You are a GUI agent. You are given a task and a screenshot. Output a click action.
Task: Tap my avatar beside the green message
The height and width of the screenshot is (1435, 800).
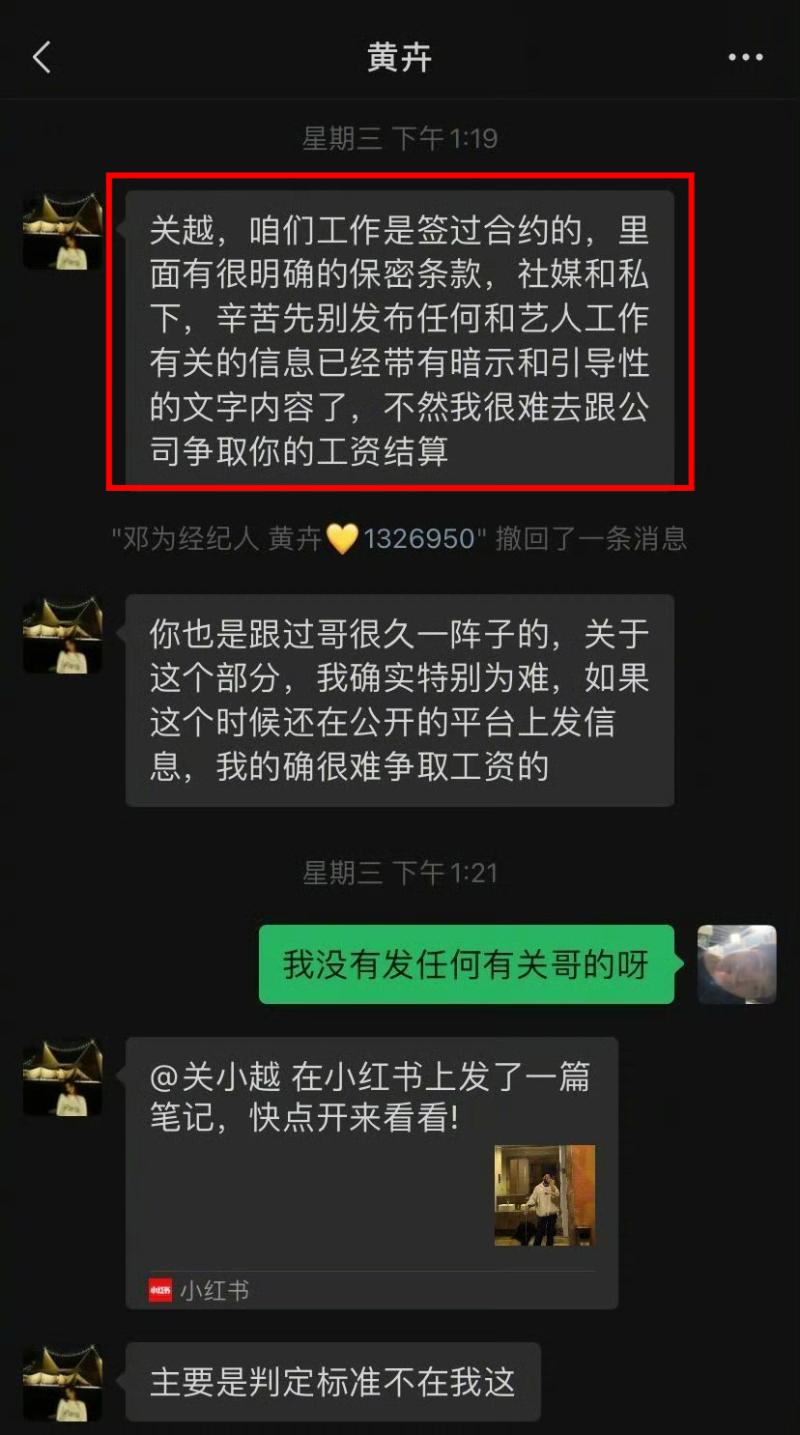[x=736, y=964]
